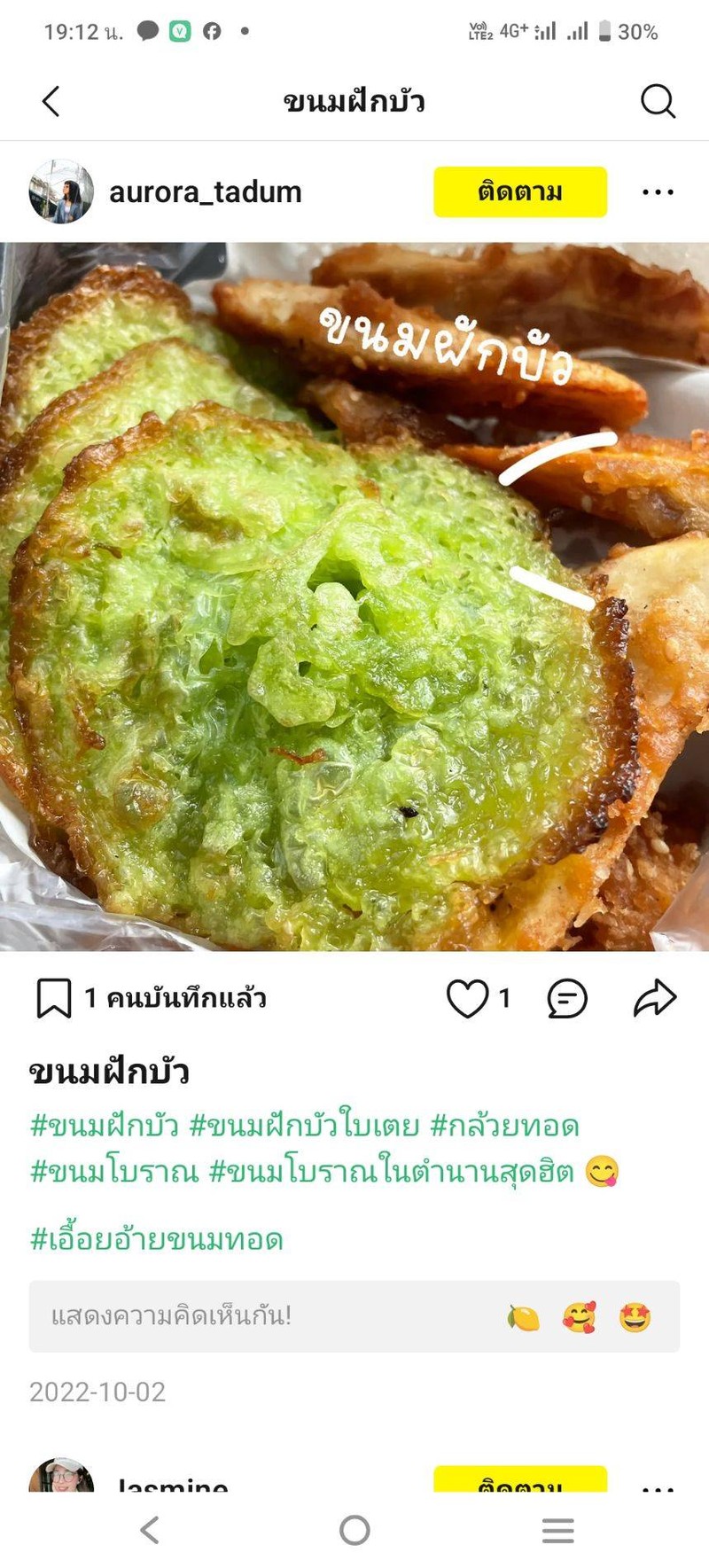
Task: Open the hashtag #เอื้อยอ้ายขนมทอด
Action: tap(157, 1238)
